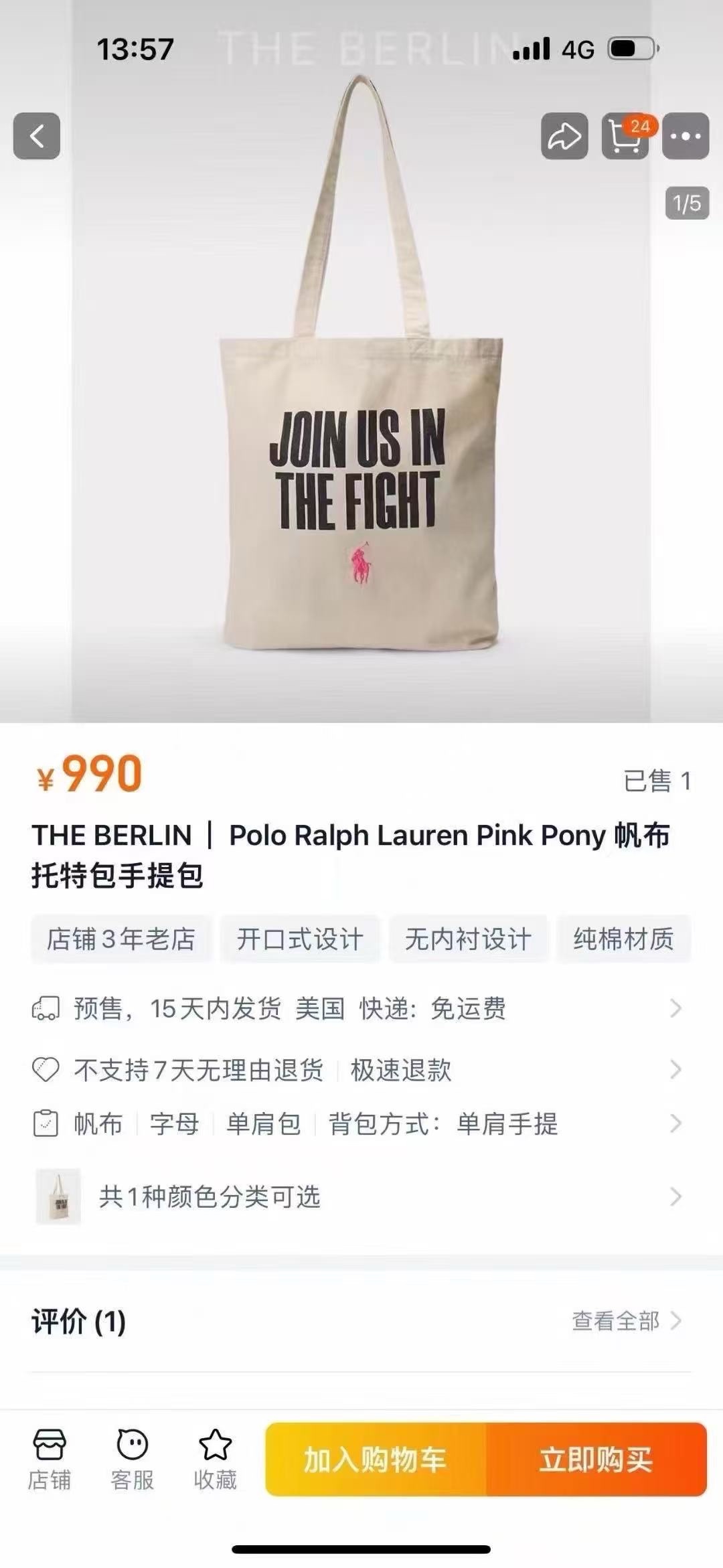
Task: Share this product listing
Action: click(564, 136)
